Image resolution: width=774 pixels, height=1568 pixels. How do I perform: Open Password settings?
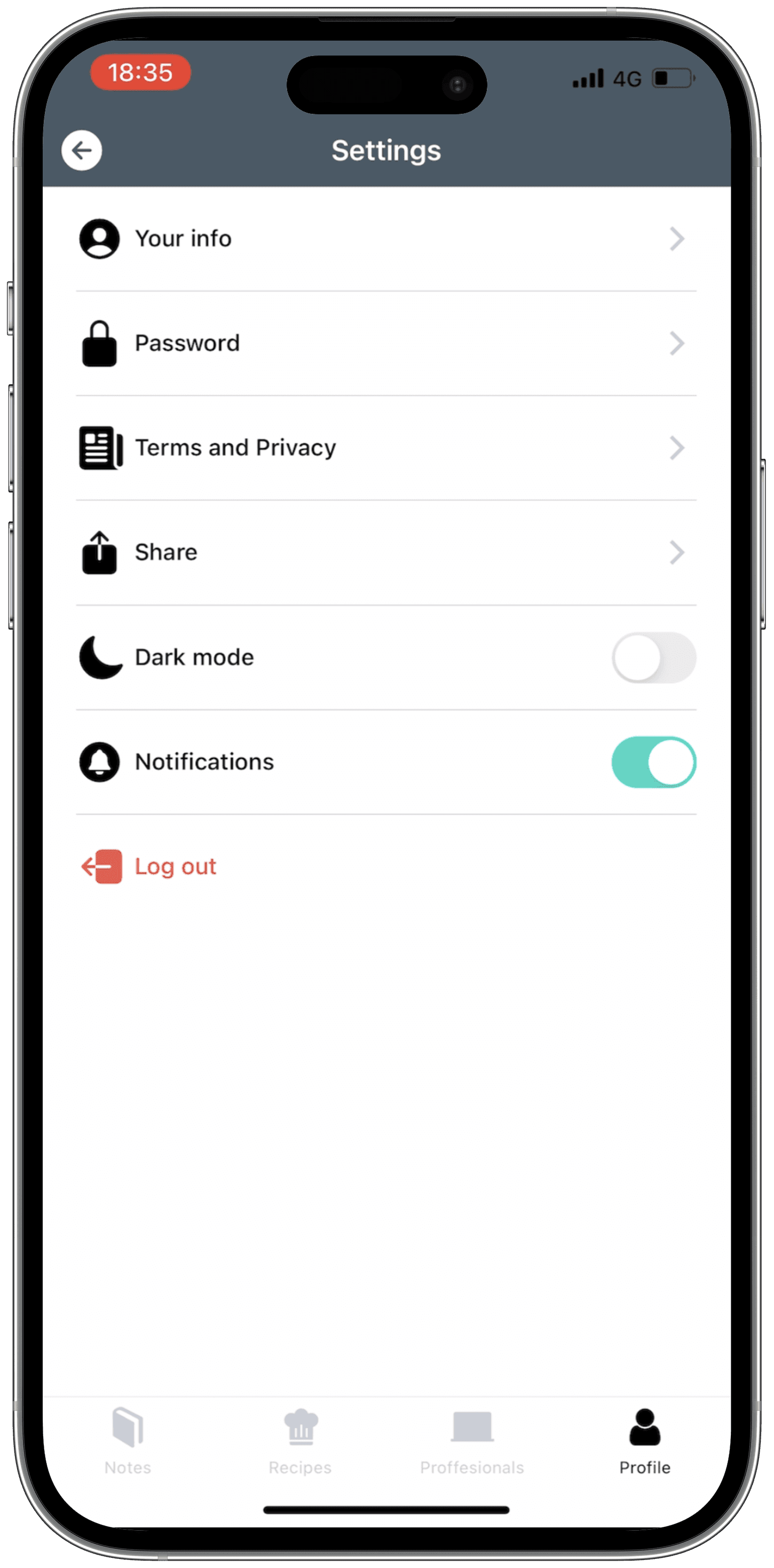pyautogui.click(x=386, y=343)
